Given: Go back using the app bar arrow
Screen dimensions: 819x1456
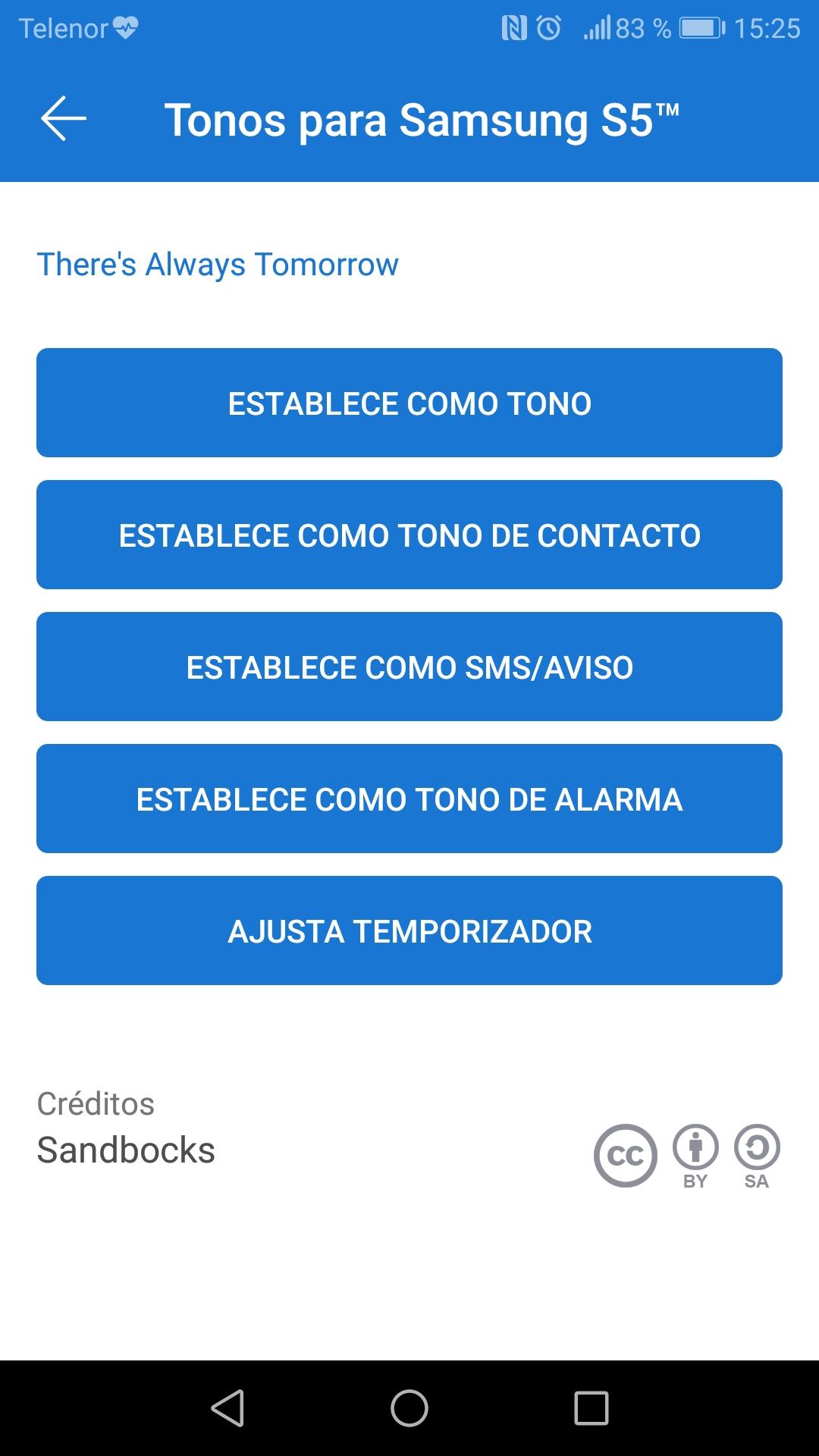Looking at the screenshot, I should 64,119.
